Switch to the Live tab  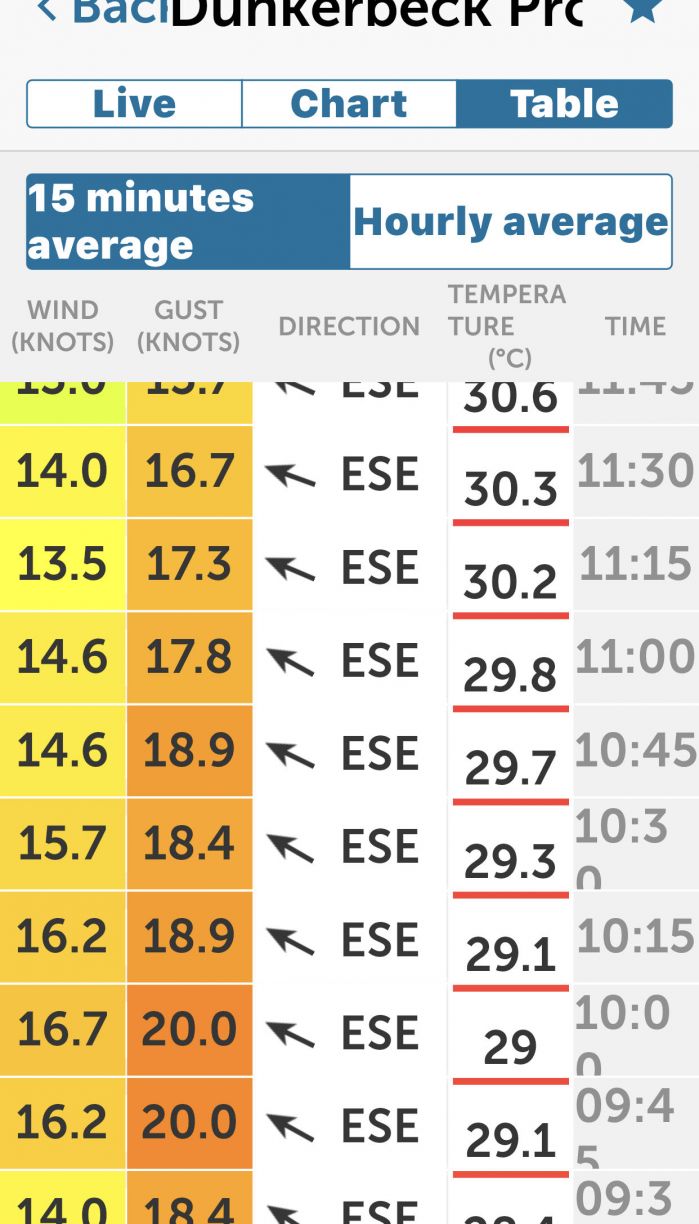click(134, 104)
